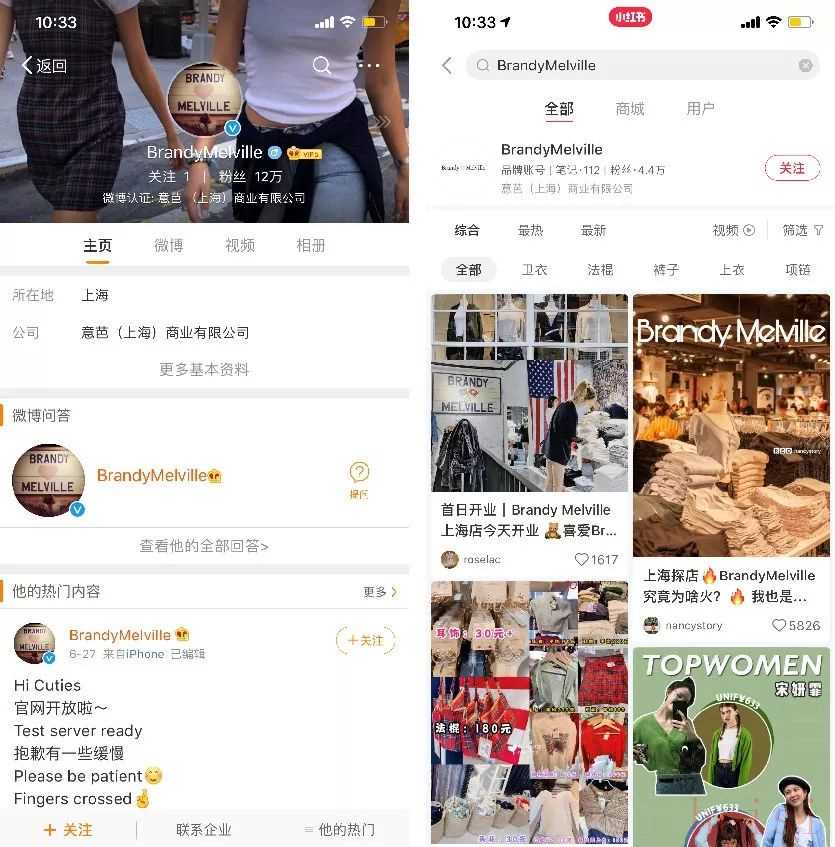
Task: Expand 更多基本资料
Action: [204, 369]
